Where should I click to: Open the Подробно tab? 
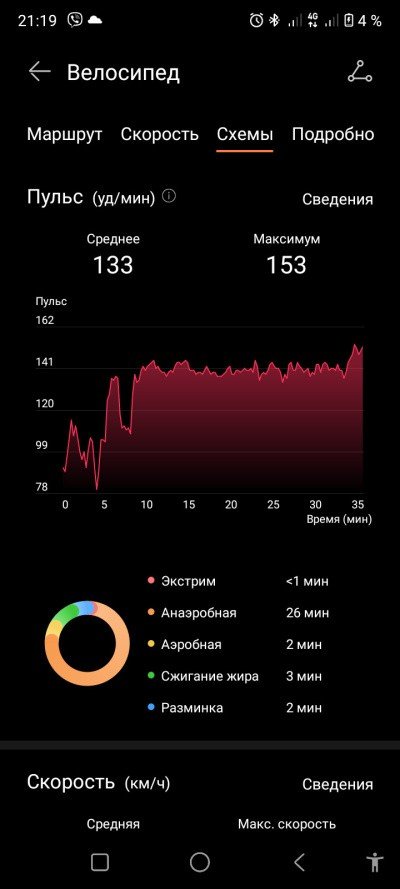pos(333,134)
